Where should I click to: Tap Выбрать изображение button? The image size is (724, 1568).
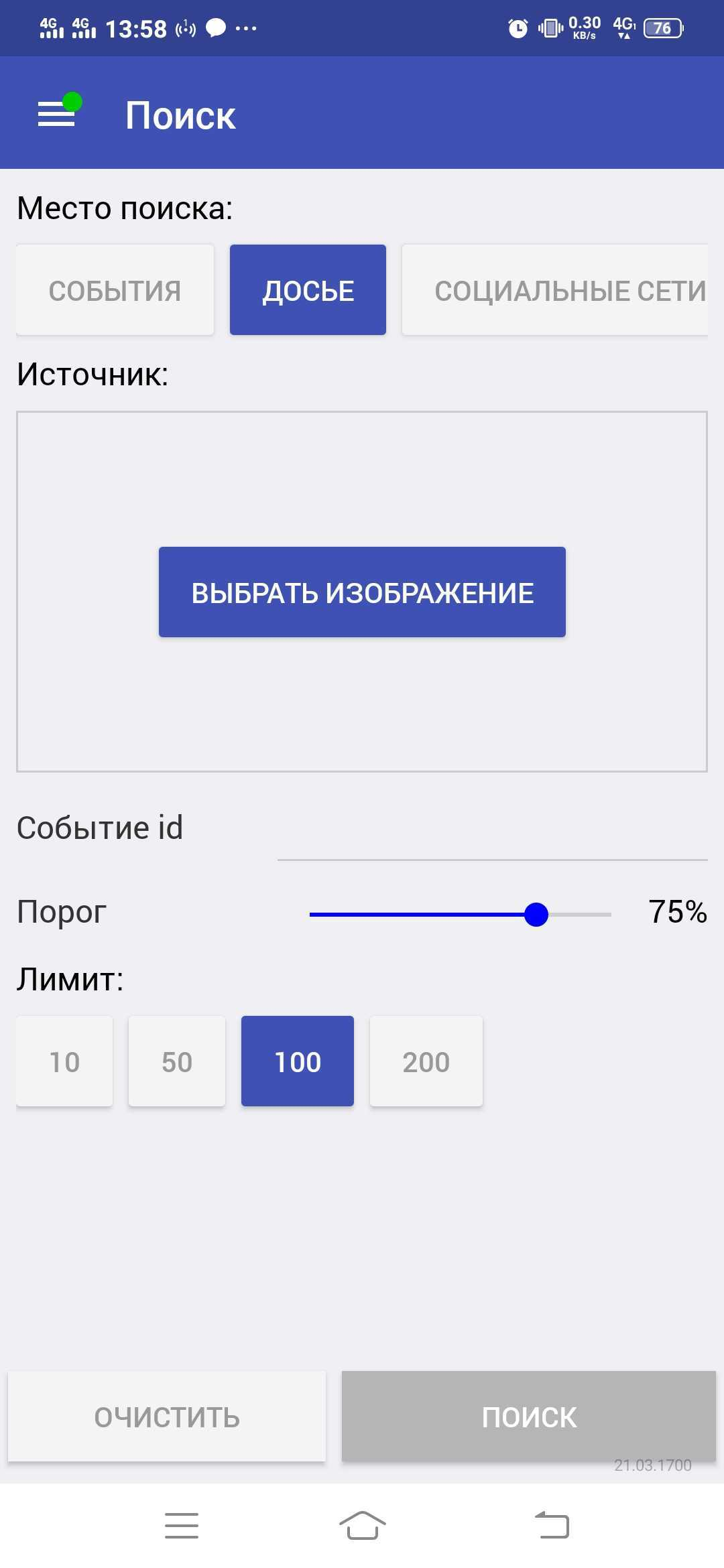[362, 592]
